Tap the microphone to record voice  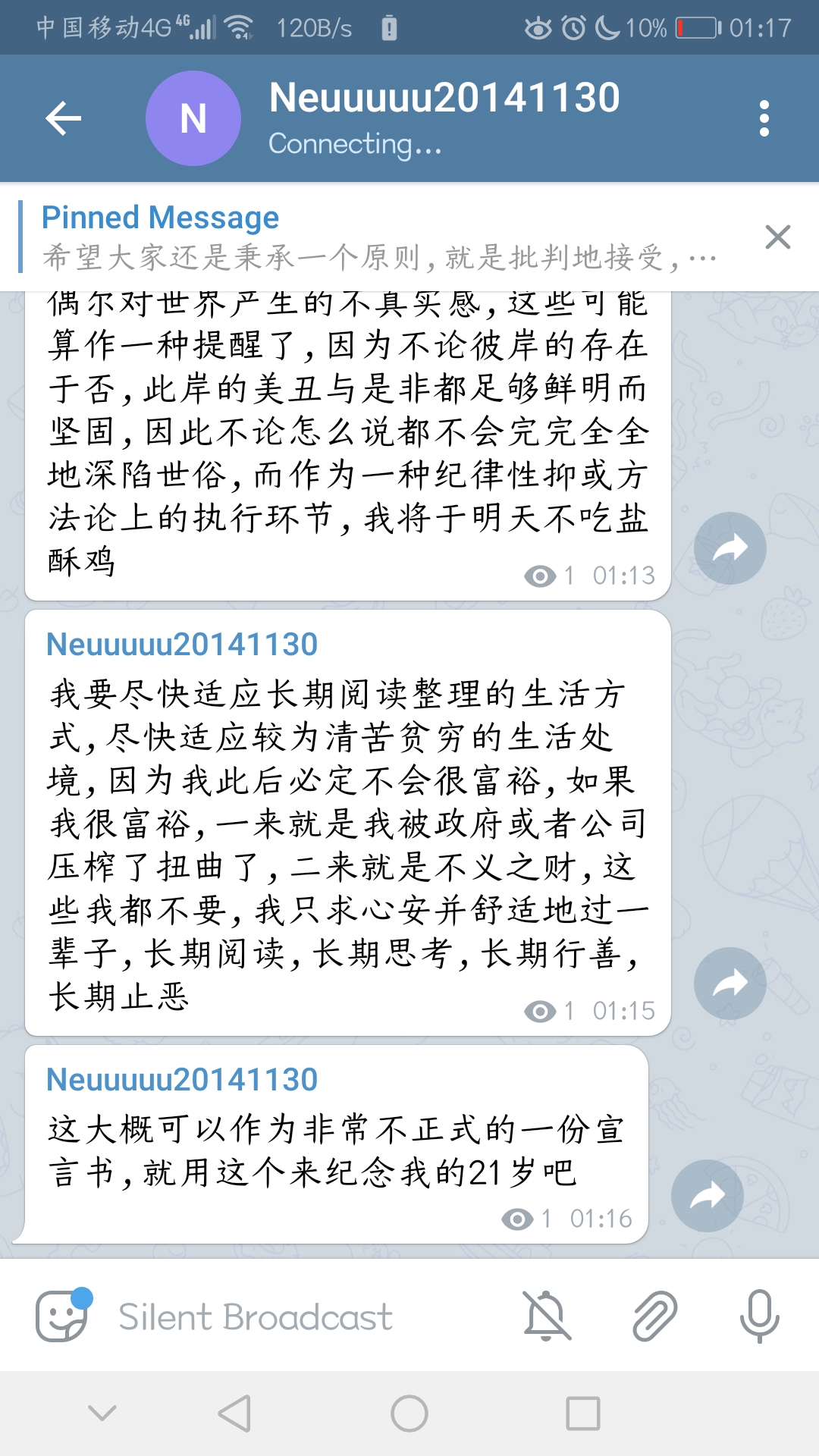(759, 1316)
